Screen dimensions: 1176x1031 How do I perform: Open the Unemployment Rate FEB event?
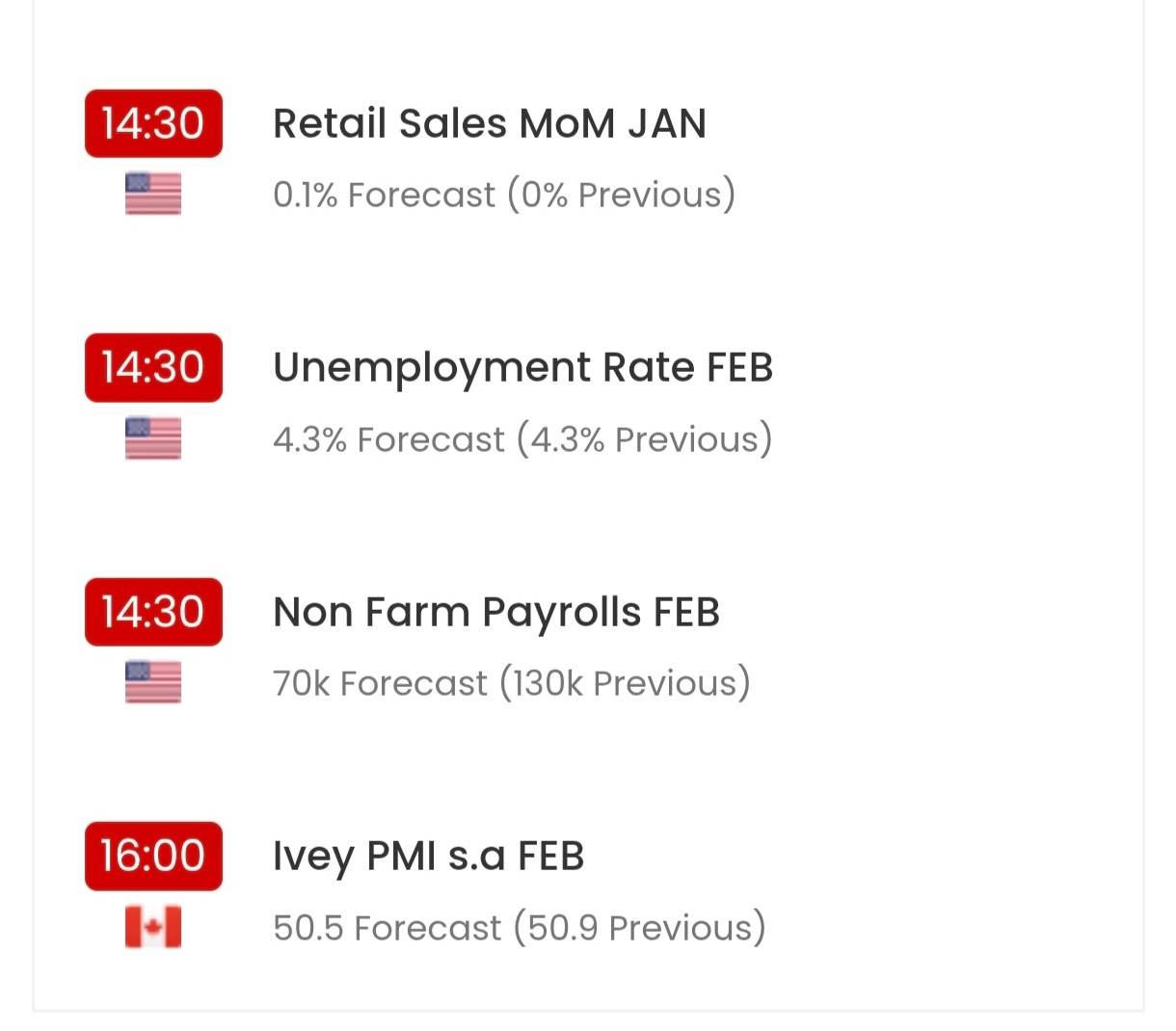point(522,368)
